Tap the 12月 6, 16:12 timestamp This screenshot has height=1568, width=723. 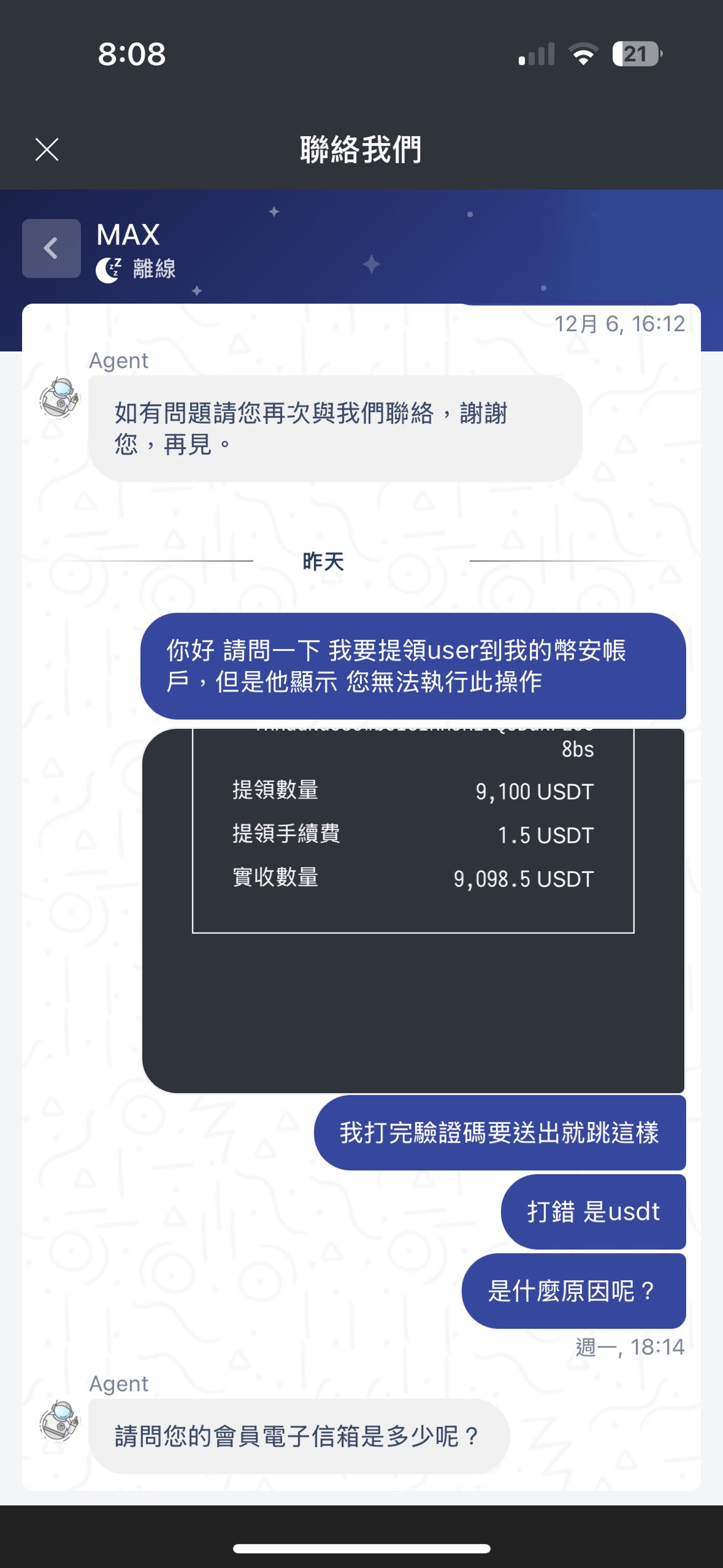coord(620,324)
